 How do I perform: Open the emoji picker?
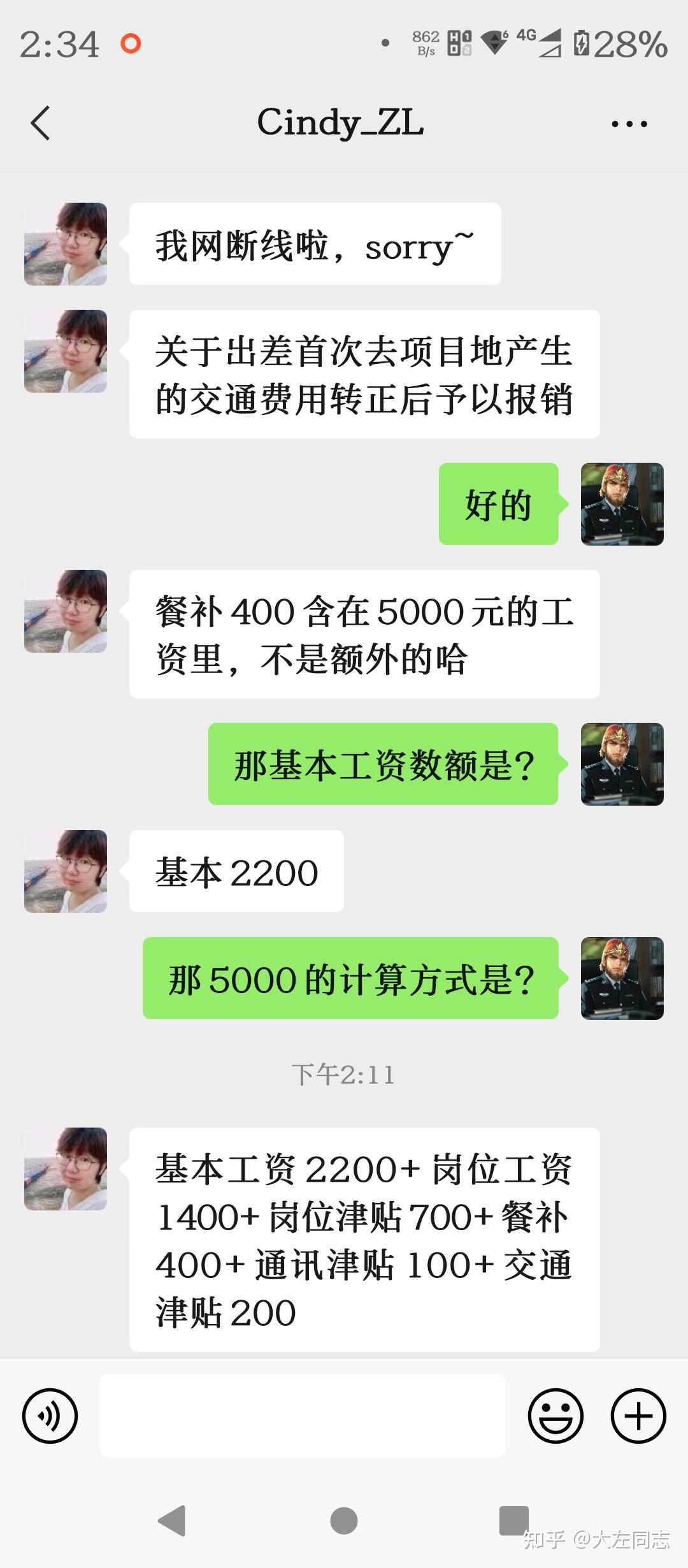(x=555, y=1416)
